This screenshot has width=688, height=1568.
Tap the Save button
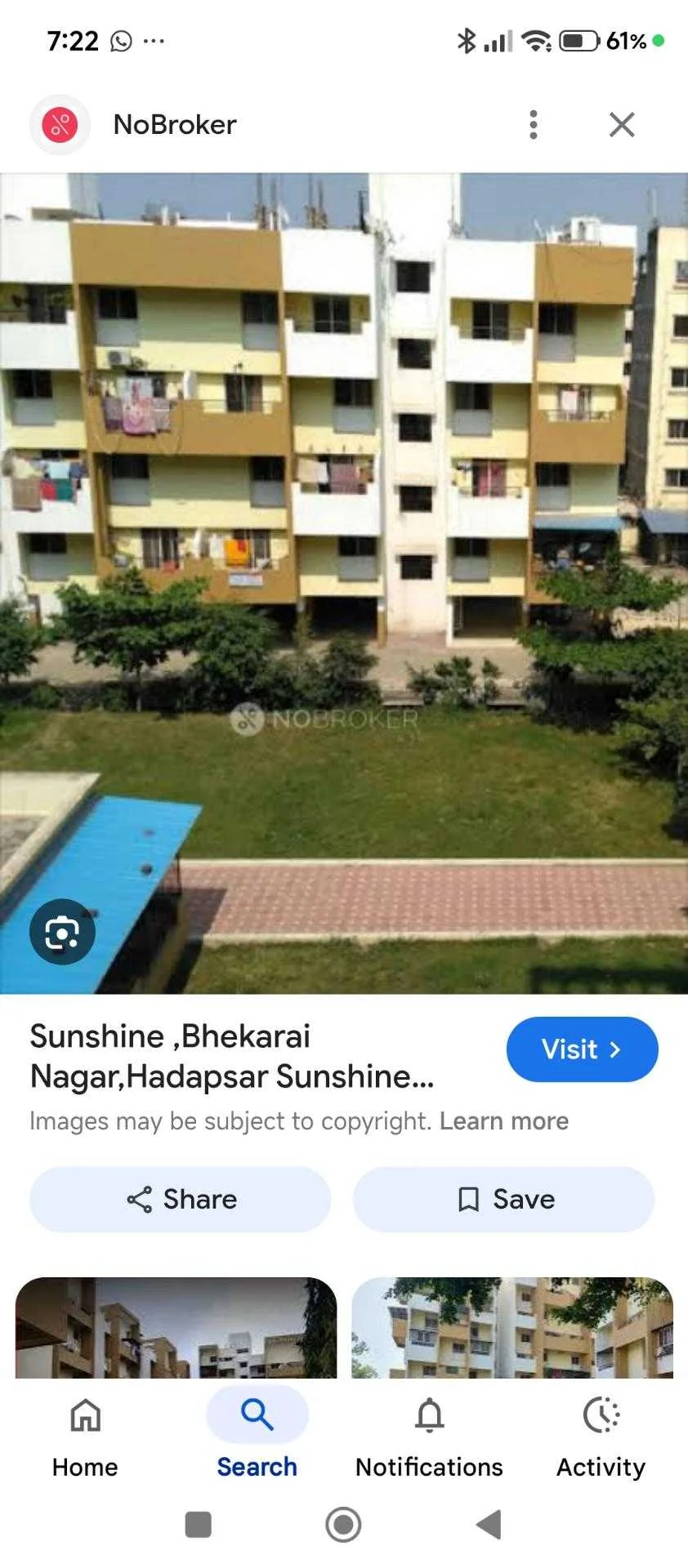tap(504, 1199)
